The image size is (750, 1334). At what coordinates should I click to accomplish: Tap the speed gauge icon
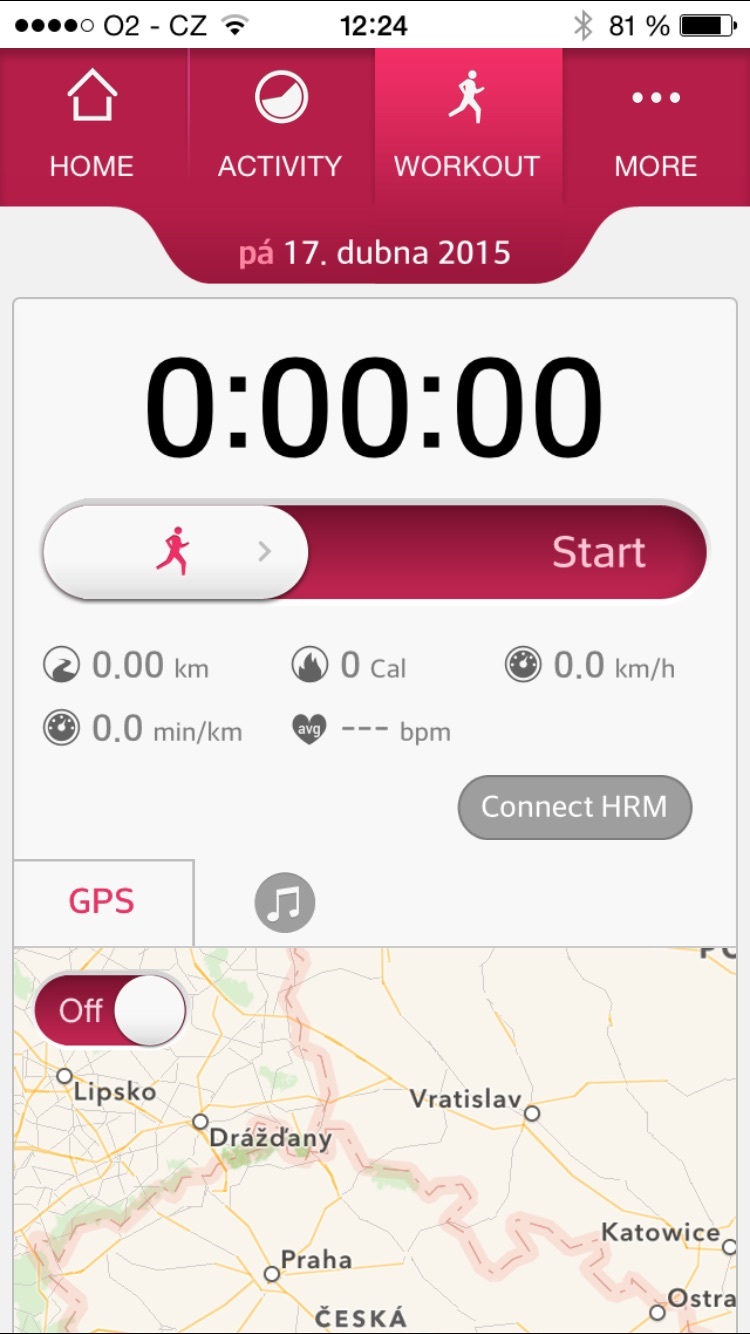tap(523, 662)
